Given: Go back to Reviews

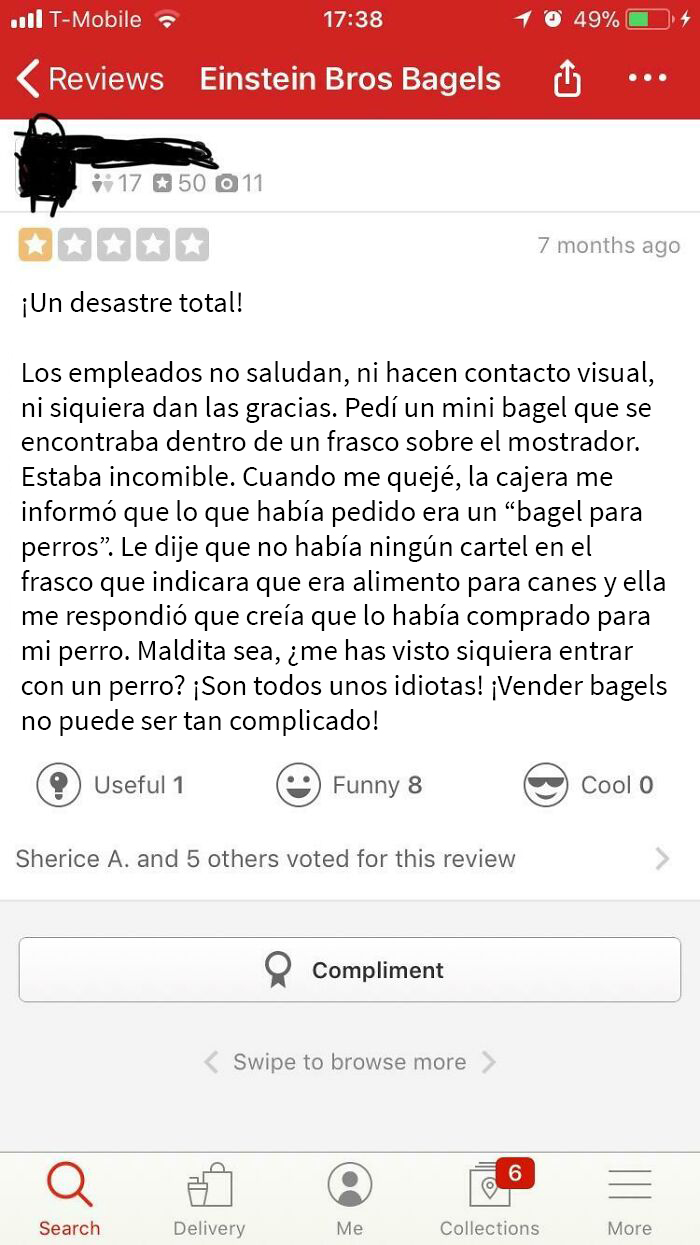Looking at the screenshot, I should (x=90, y=79).
